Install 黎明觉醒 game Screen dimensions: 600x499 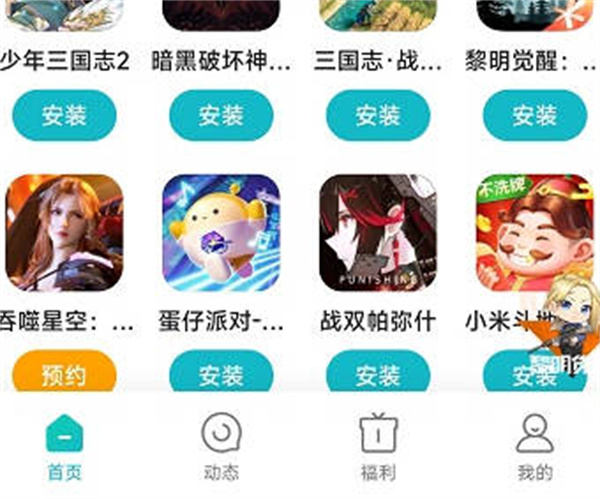(534, 115)
